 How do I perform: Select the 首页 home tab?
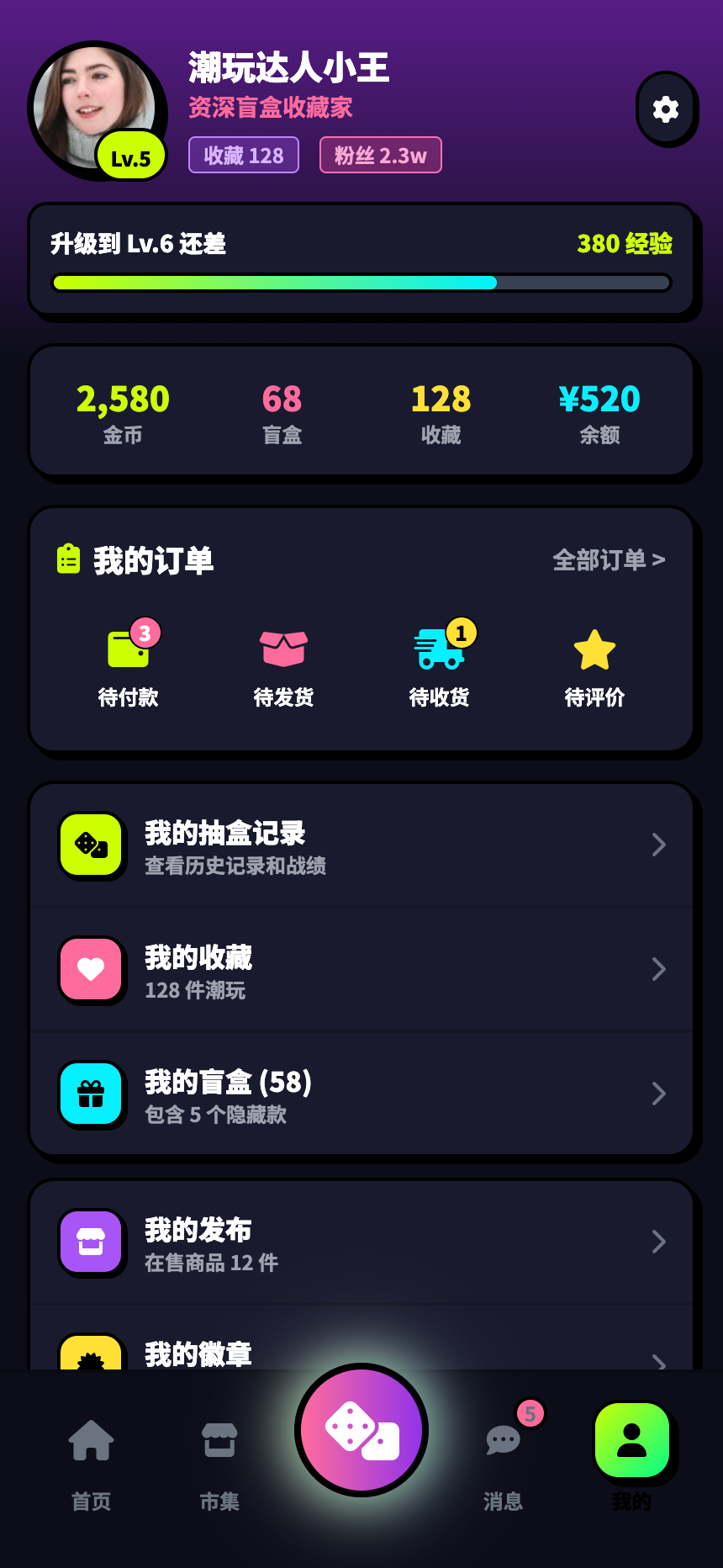coord(90,1440)
